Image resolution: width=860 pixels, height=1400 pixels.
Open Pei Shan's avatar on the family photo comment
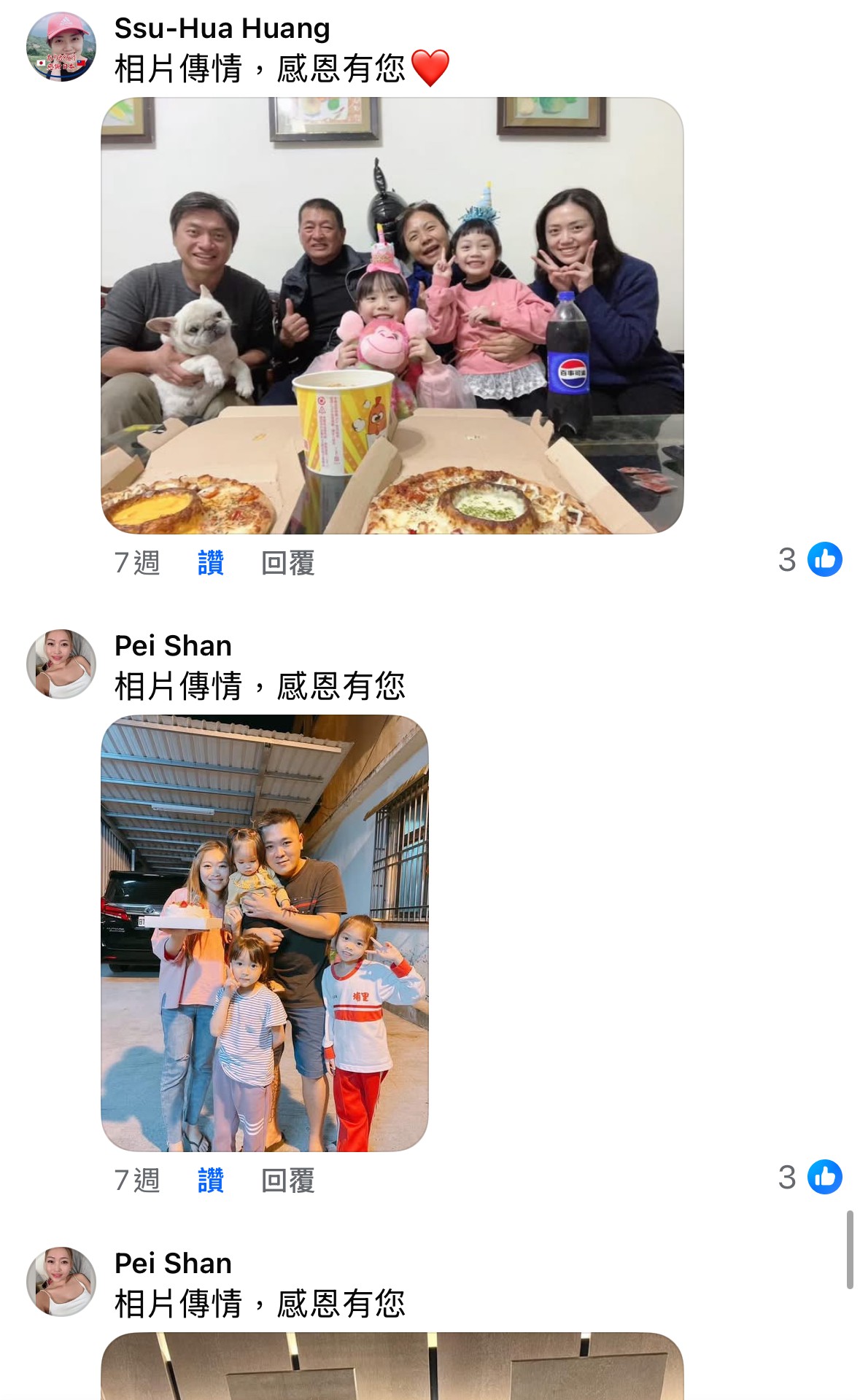click(x=61, y=664)
